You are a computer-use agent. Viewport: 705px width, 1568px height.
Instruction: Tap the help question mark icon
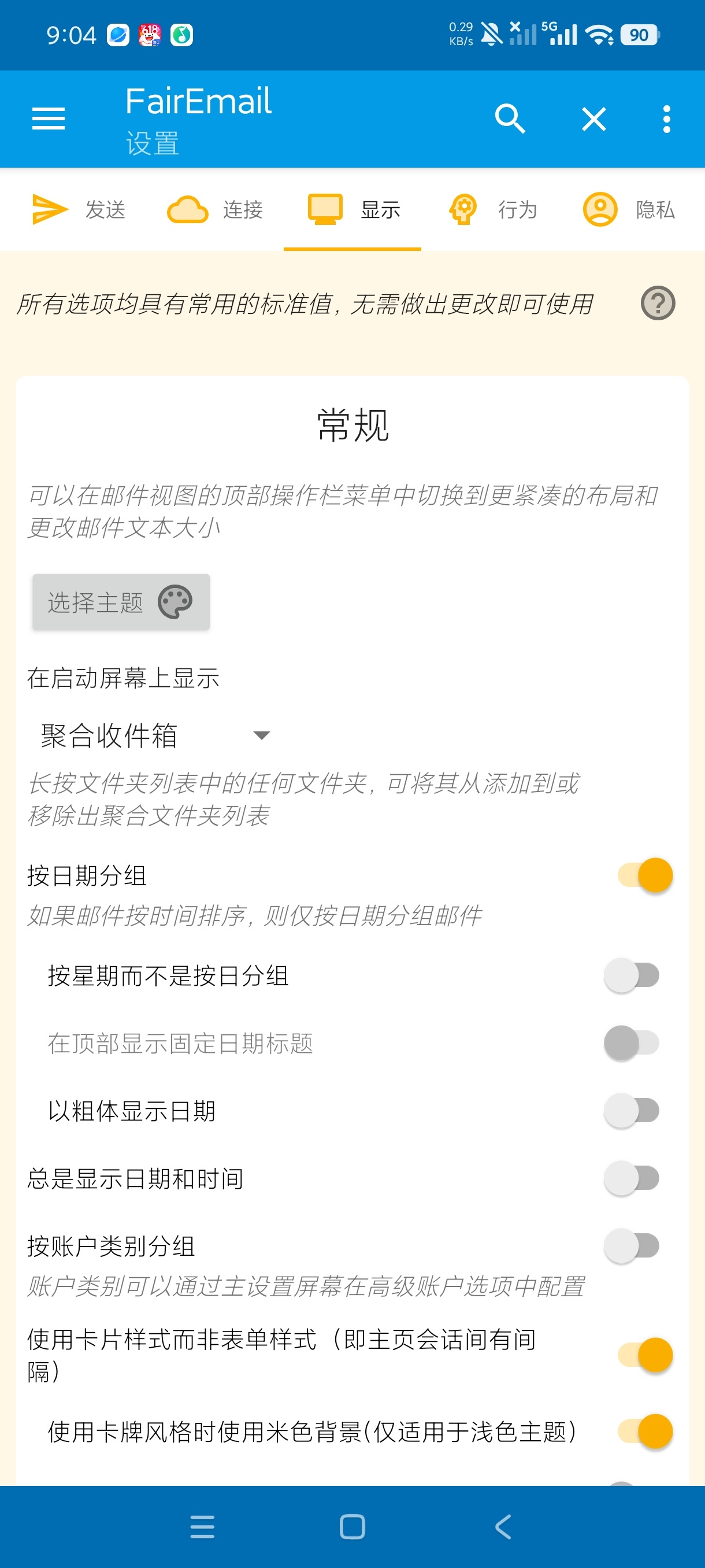658,303
